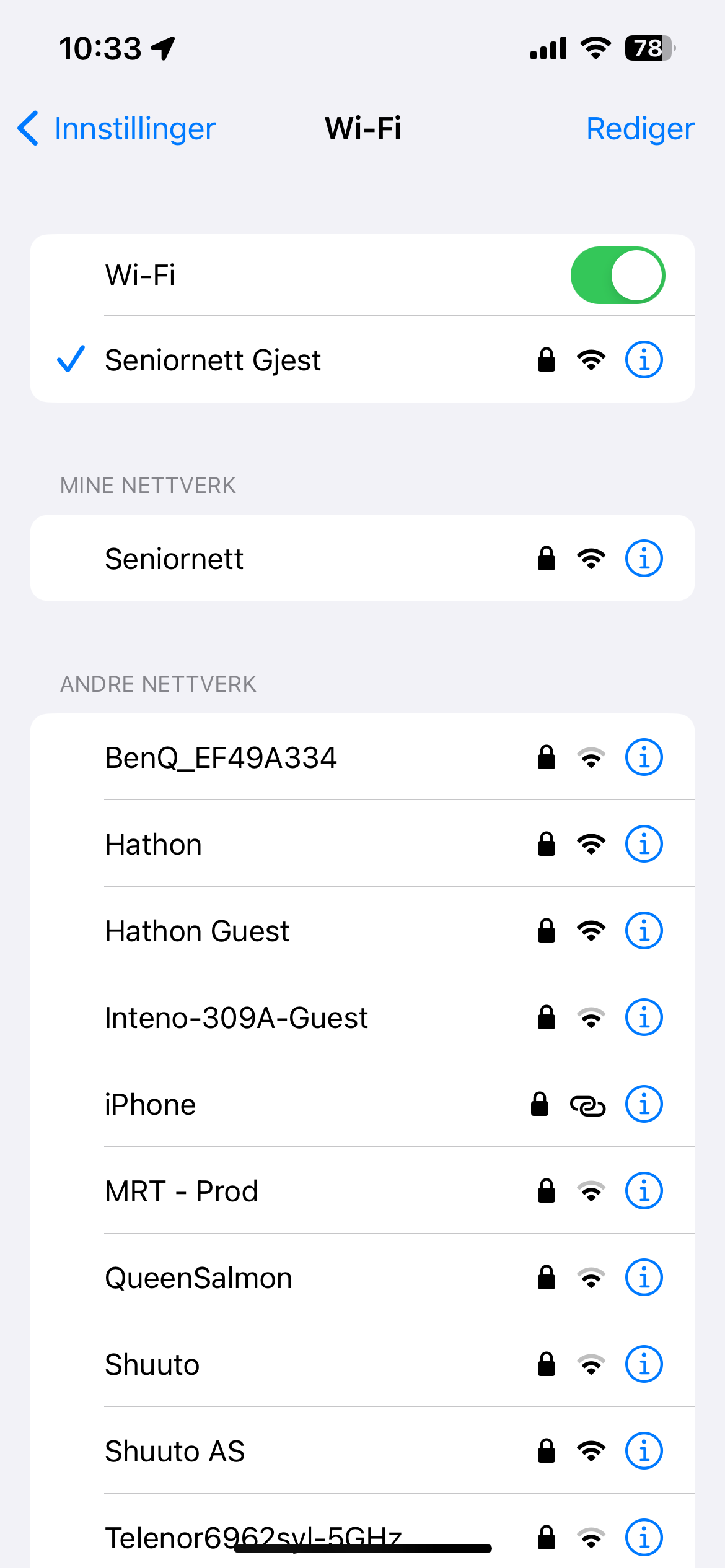Connect to the Shuuto network
The width and height of the screenshot is (725, 1568).
[248, 1364]
